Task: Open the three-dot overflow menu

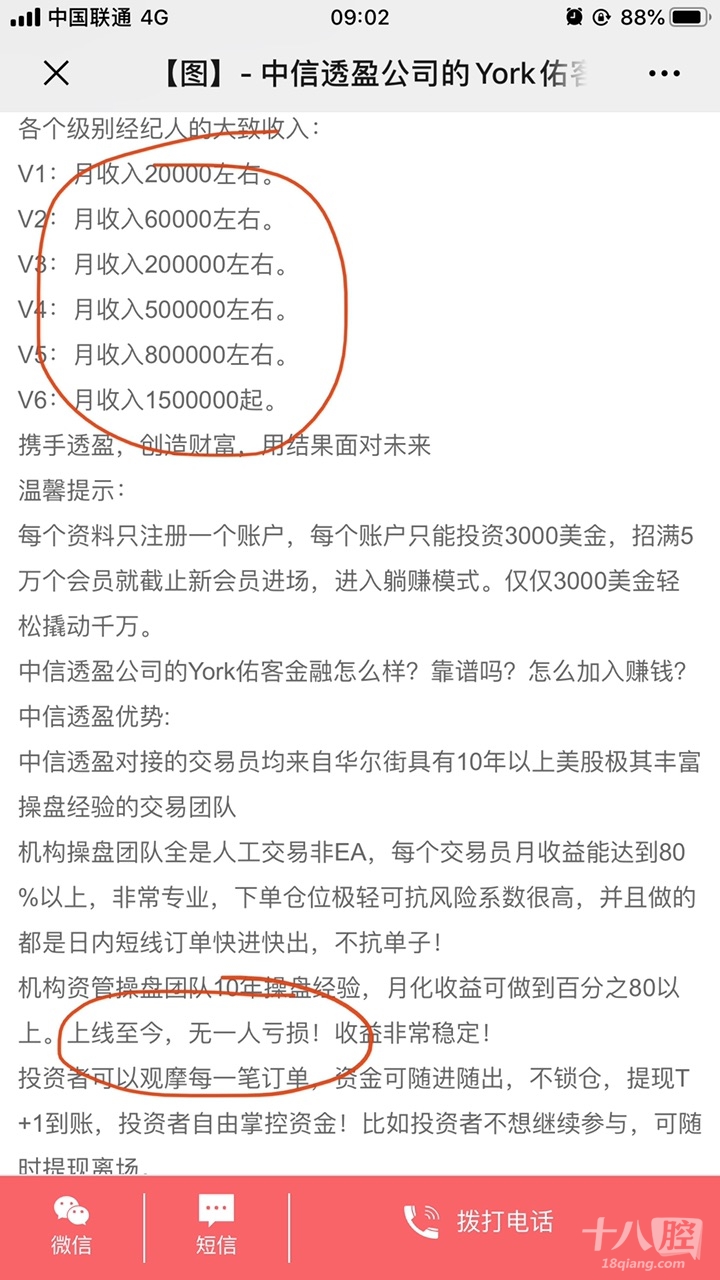Action: [x=664, y=73]
